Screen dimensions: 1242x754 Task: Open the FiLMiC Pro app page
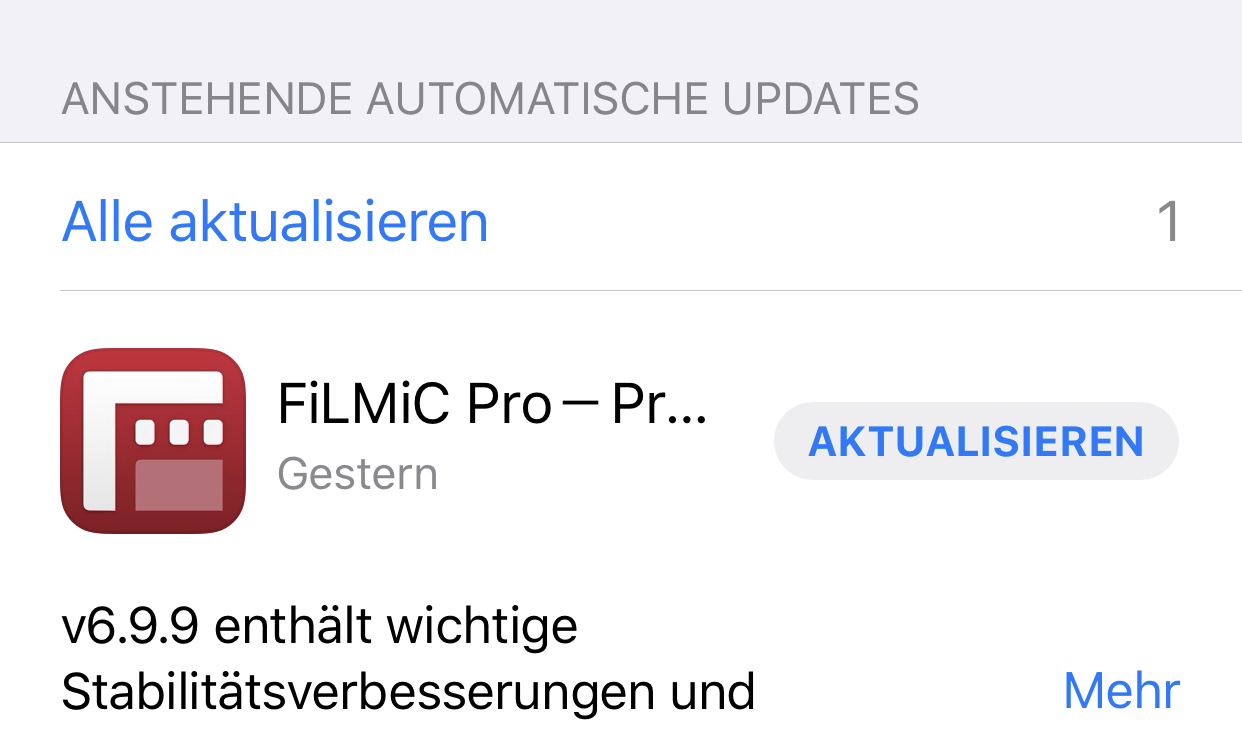[152, 441]
